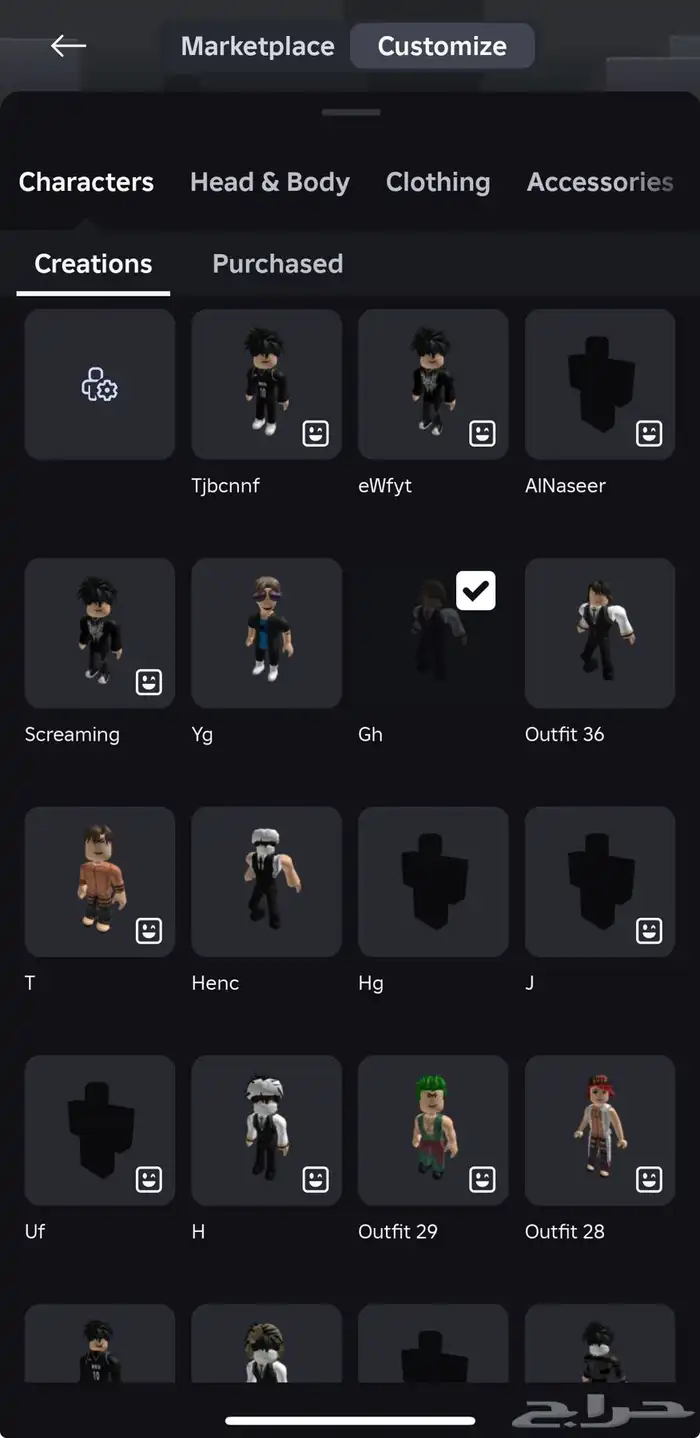
Task: Switch to the Clothing category
Action: pos(438,182)
